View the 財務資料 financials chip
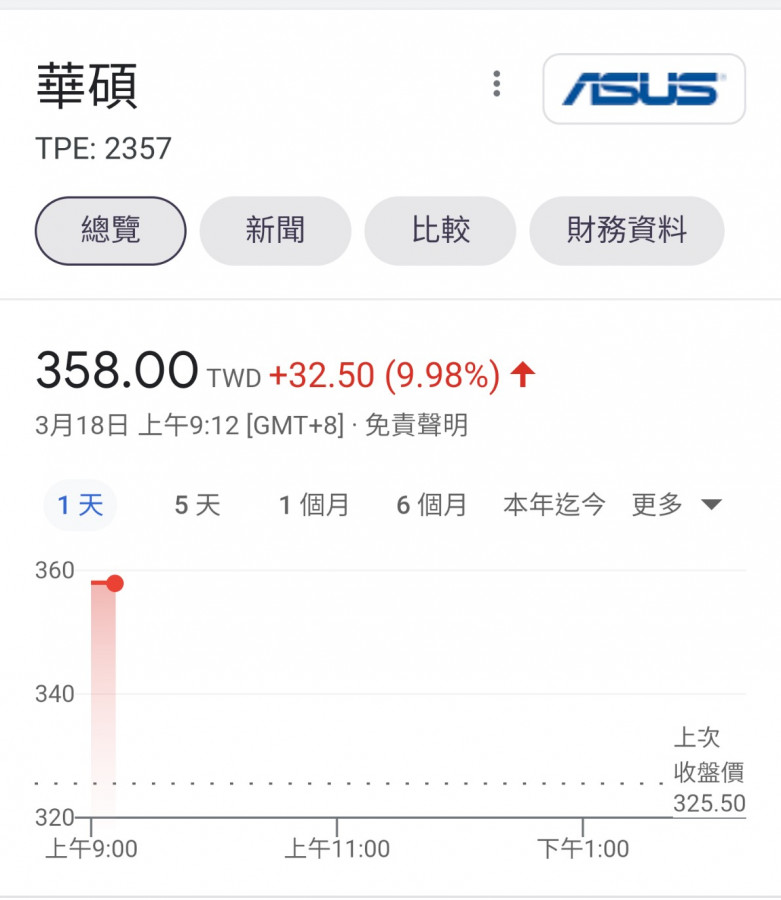The height and width of the screenshot is (900, 781). pos(626,231)
